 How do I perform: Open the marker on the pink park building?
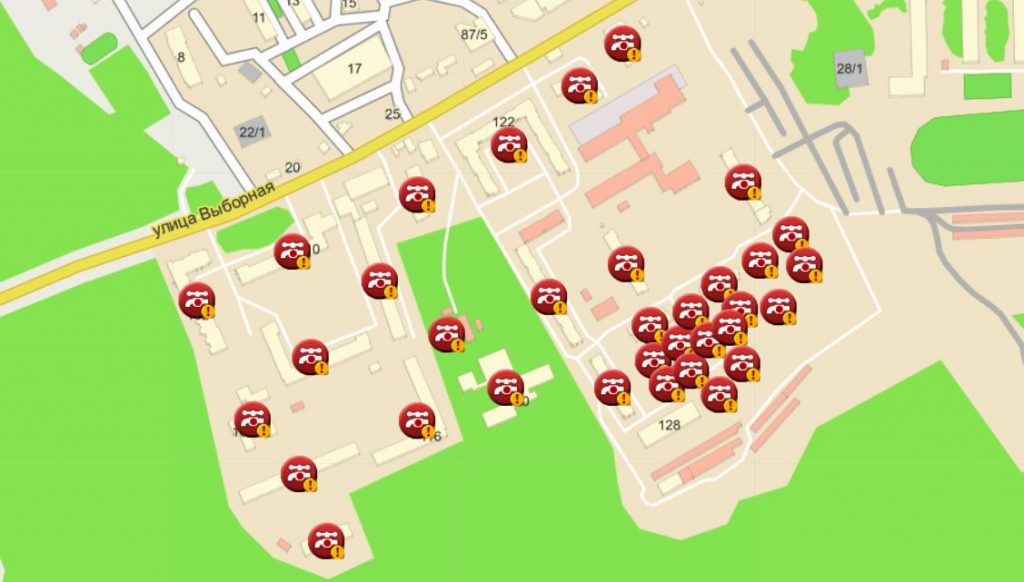[x=446, y=335]
